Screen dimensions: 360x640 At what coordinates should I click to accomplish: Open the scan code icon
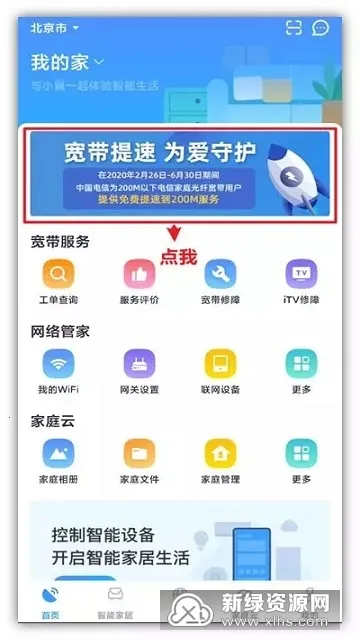[293, 27]
